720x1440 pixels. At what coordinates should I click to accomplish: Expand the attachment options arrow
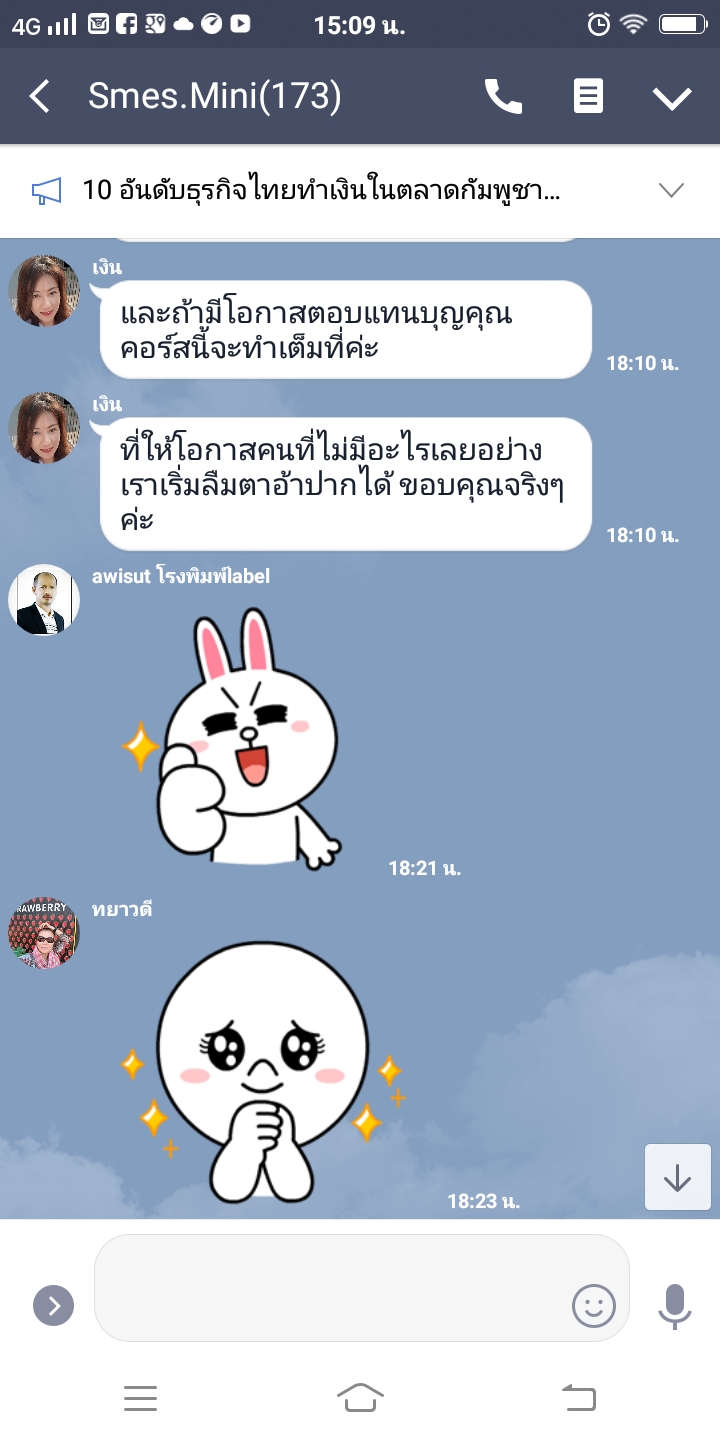(x=53, y=1305)
